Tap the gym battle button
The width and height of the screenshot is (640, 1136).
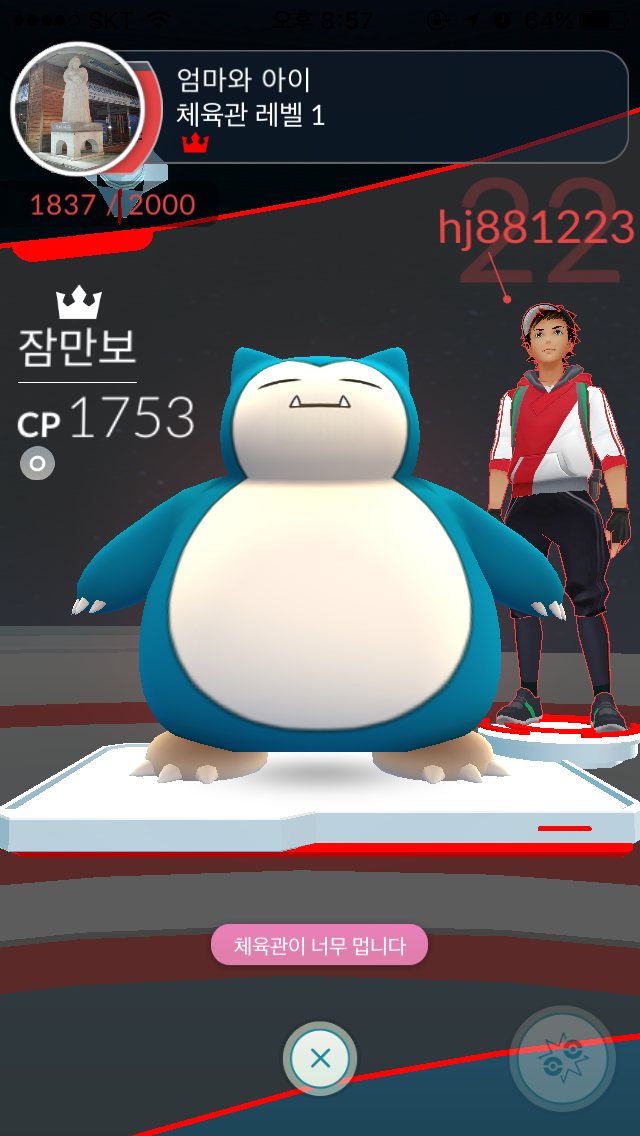coord(562,1059)
